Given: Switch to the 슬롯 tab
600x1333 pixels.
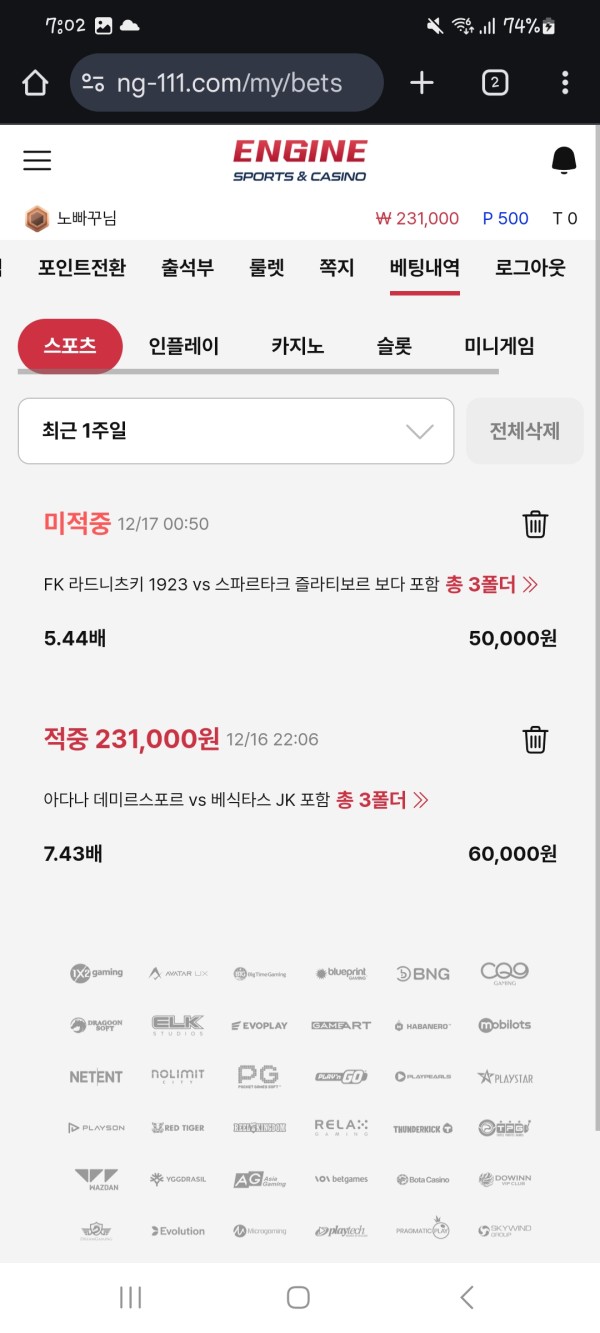Looking at the screenshot, I should pyautogui.click(x=394, y=347).
